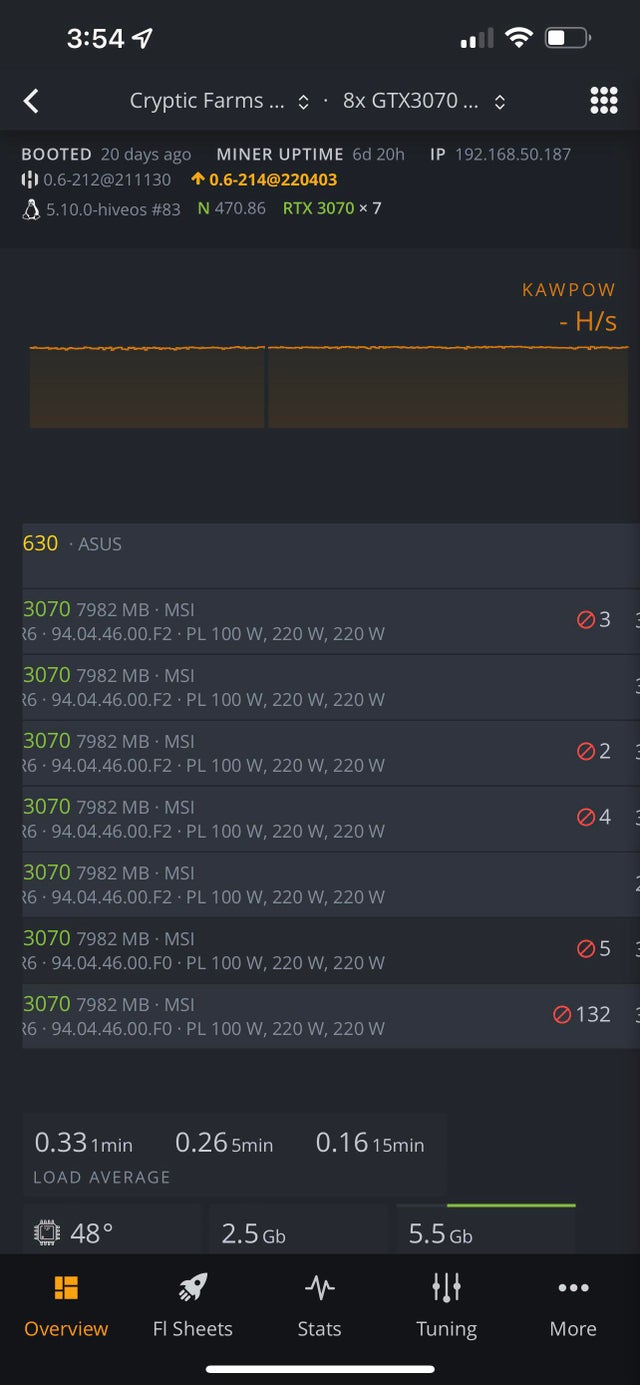Open the grid menu icon

(x=603, y=101)
